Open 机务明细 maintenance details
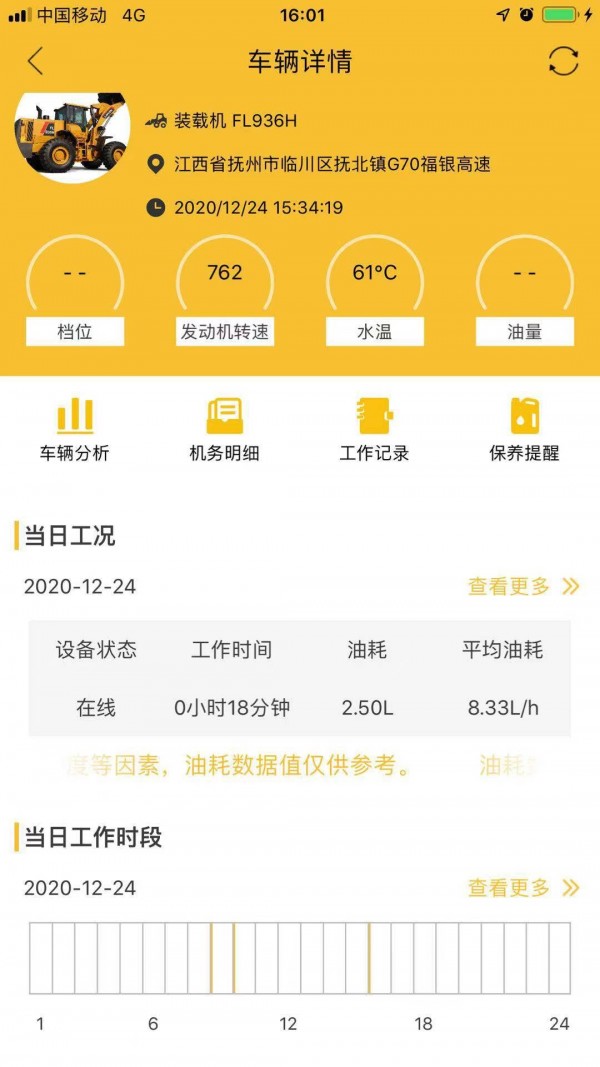Screen dimensions: 600x1067 224,430
